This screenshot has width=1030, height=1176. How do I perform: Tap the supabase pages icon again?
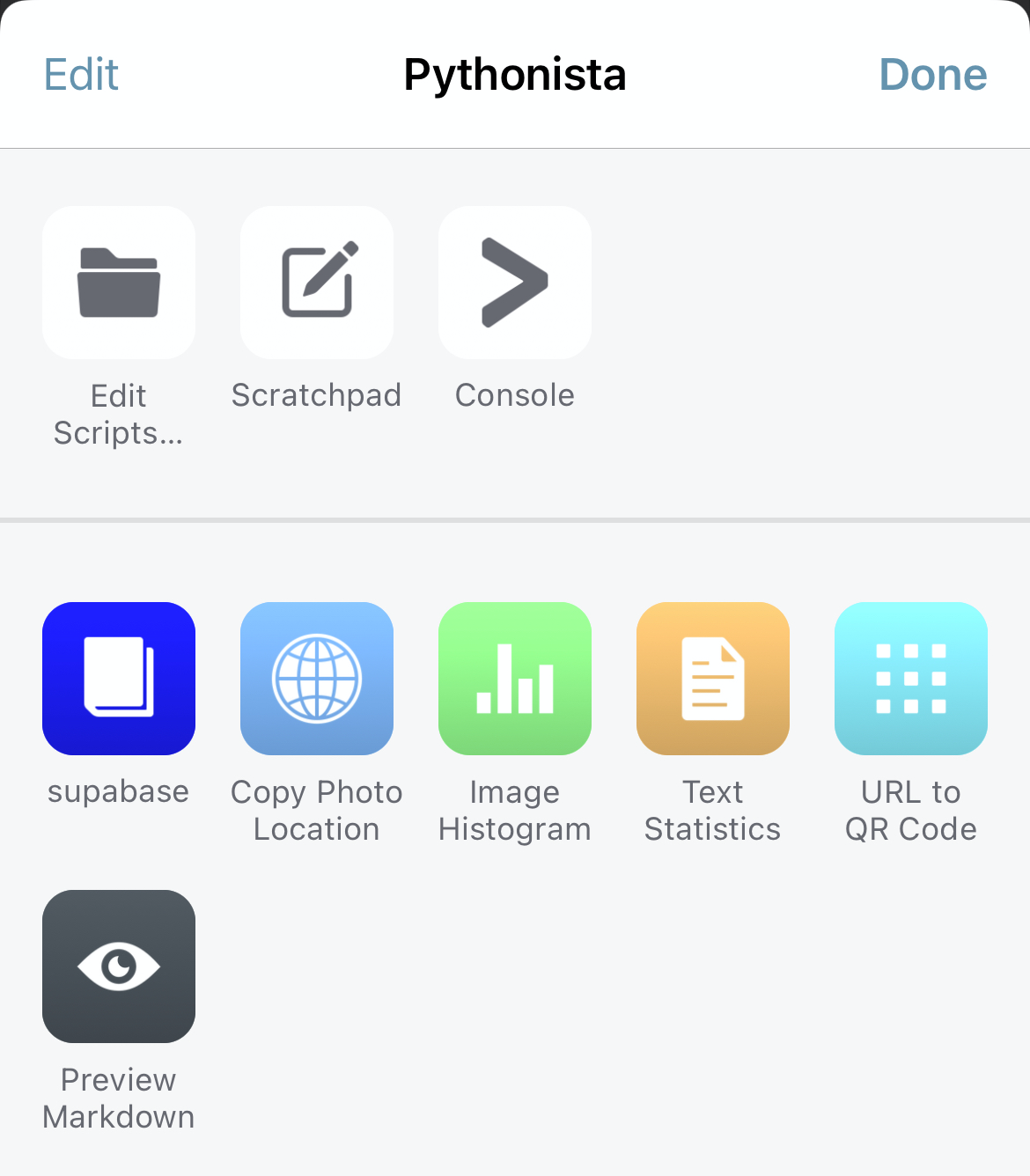coord(119,679)
